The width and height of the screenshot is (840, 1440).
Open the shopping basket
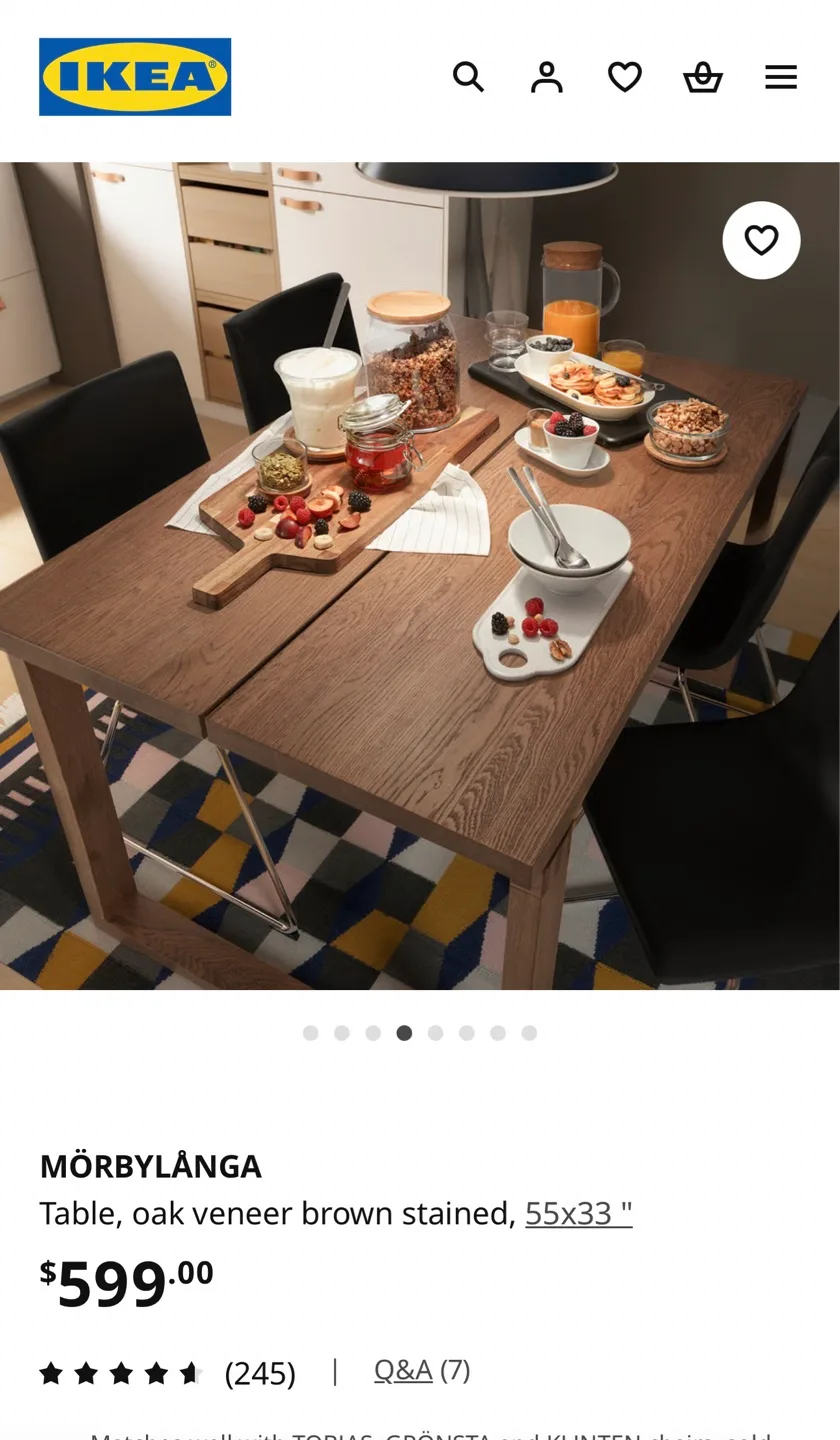703,77
